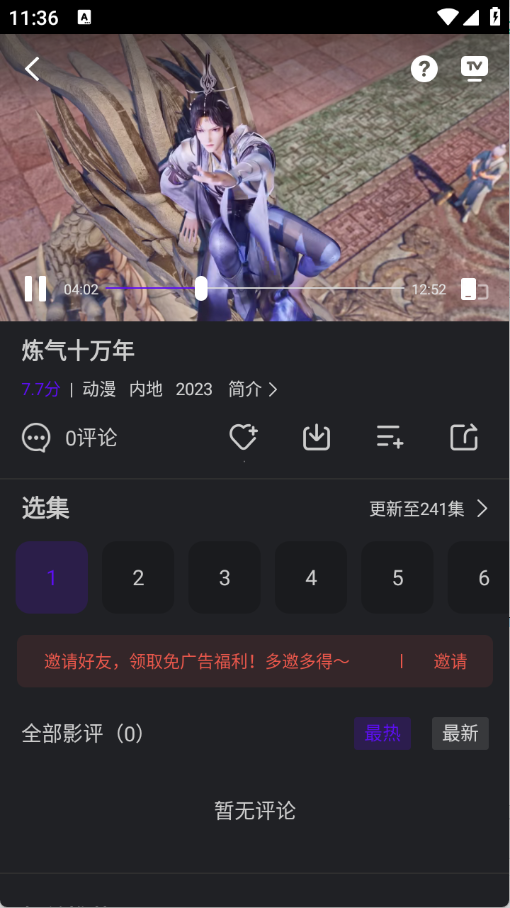The width and height of the screenshot is (510, 908).
Task: Tap the video progress slider
Action: pyautogui.click(x=255, y=288)
